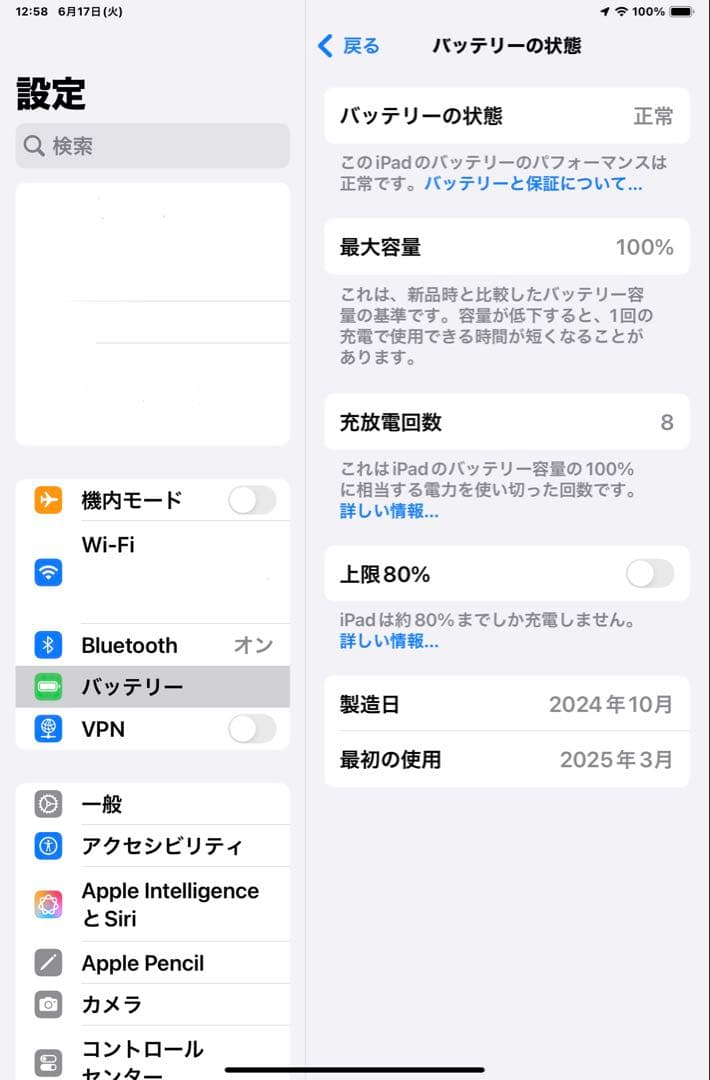Tap the 検索 search field
Viewport: 710px width, 1080px height.
click(152, 146)
